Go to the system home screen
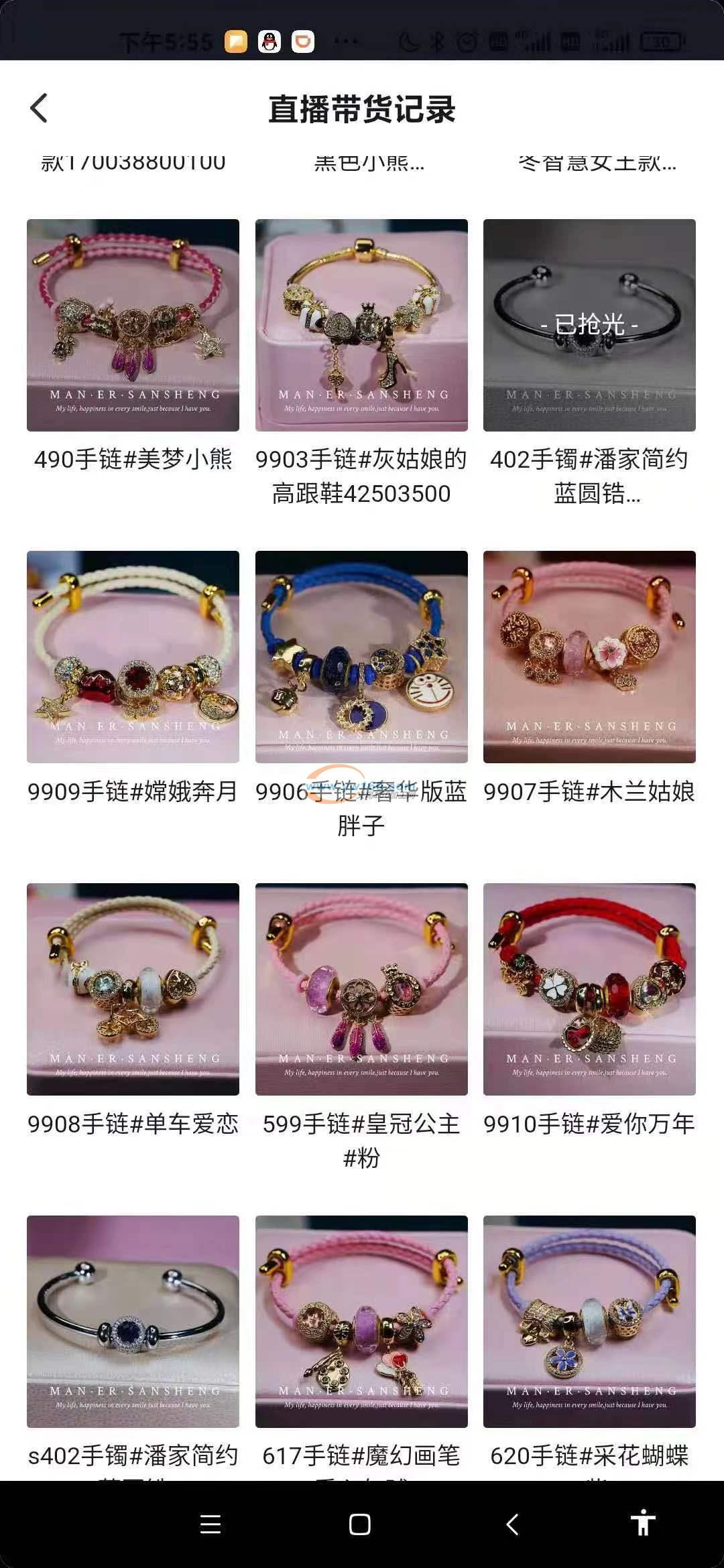 (360, 1524)
